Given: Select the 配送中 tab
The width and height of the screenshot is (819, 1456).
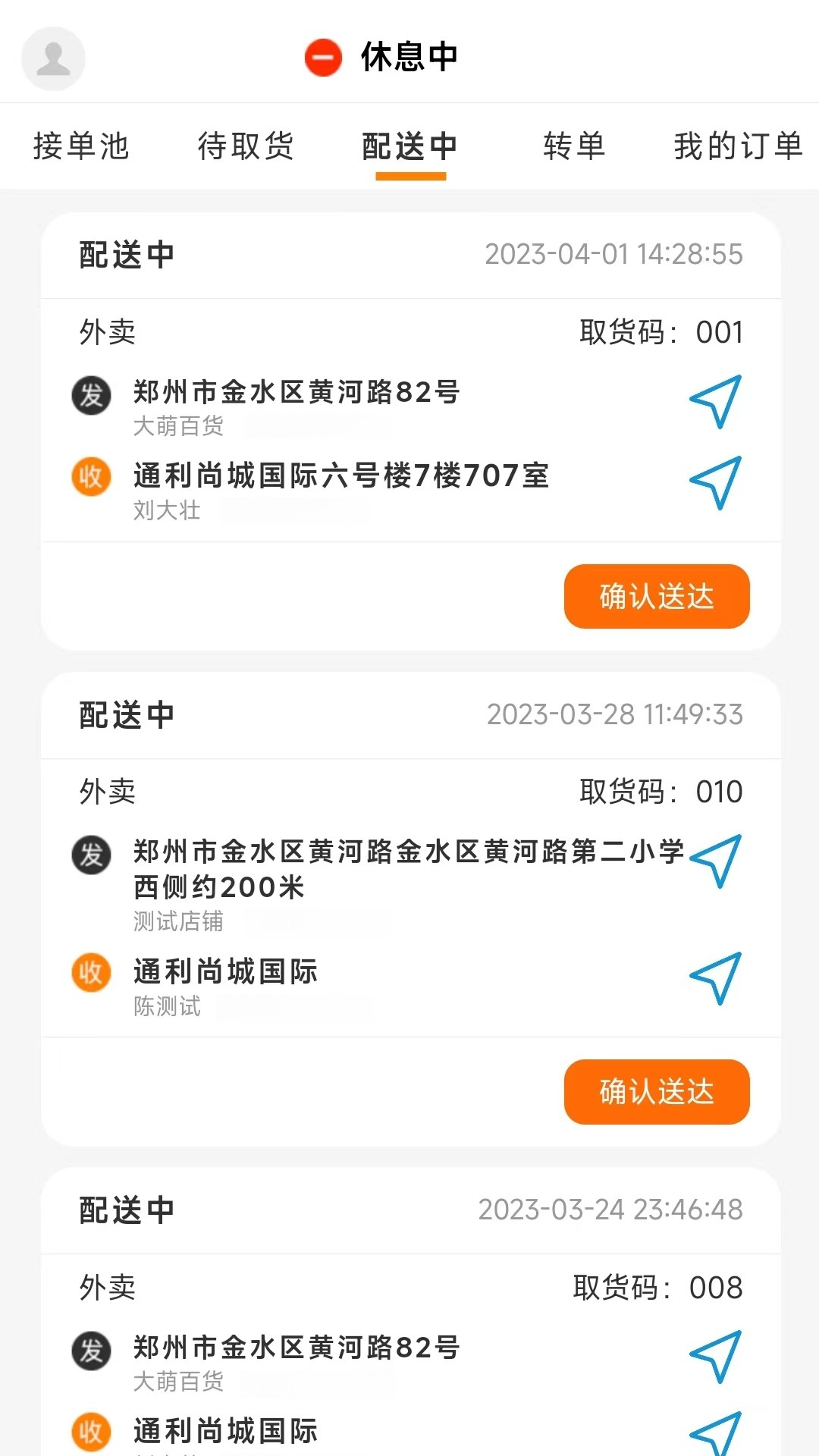Looking at the screenshot, I should pos(409,146).
